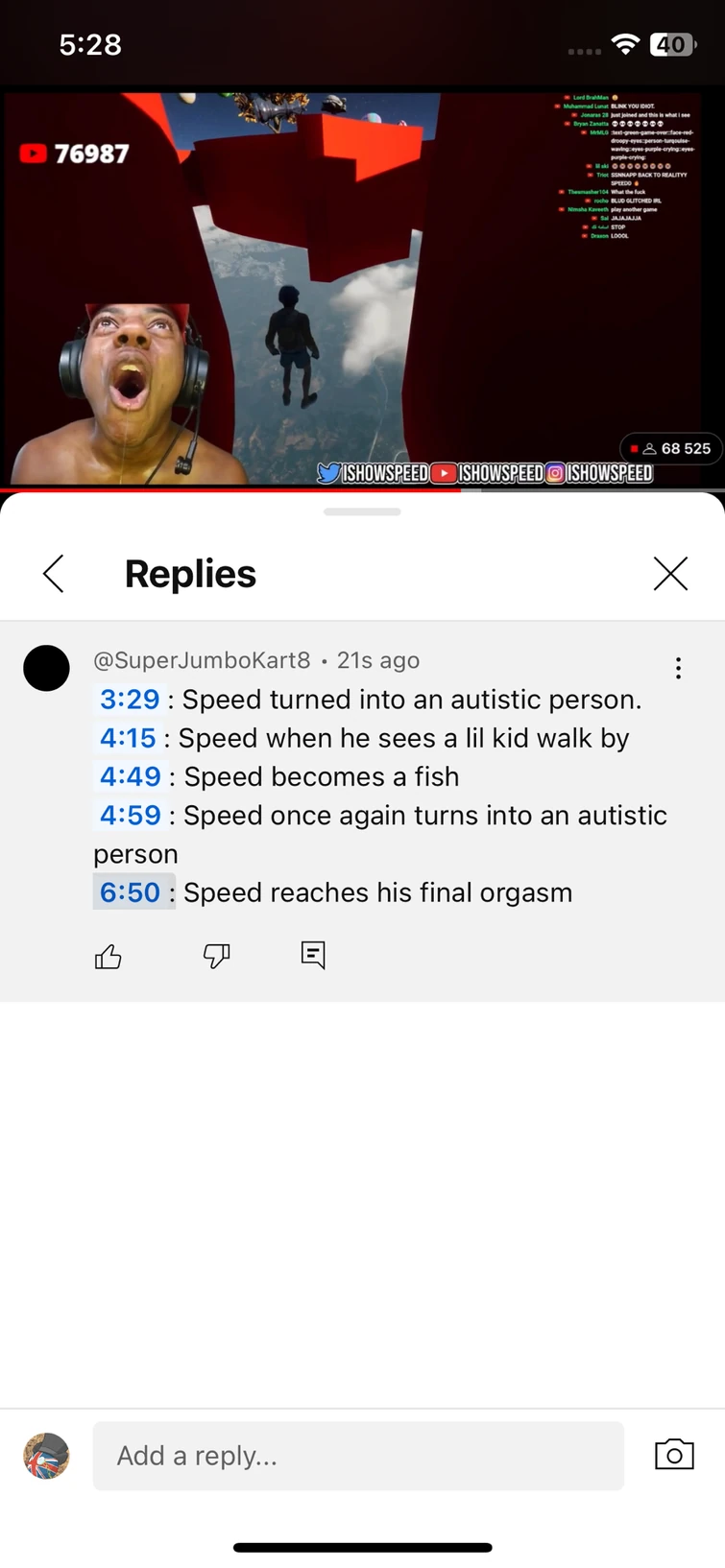The image size is (725, 1568).
Task: Dislike the comment by @SuperJumboKart8
Action: click(x=216, y=955)
